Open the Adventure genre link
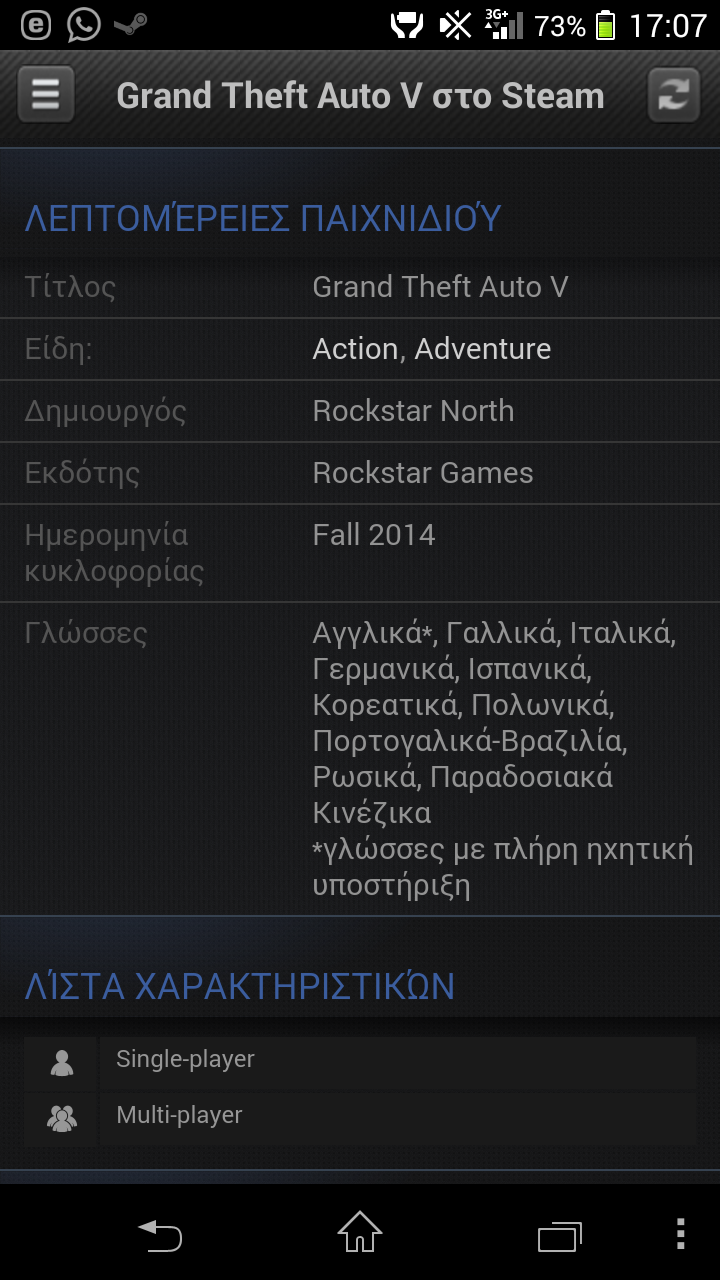 tap(483, 349)
